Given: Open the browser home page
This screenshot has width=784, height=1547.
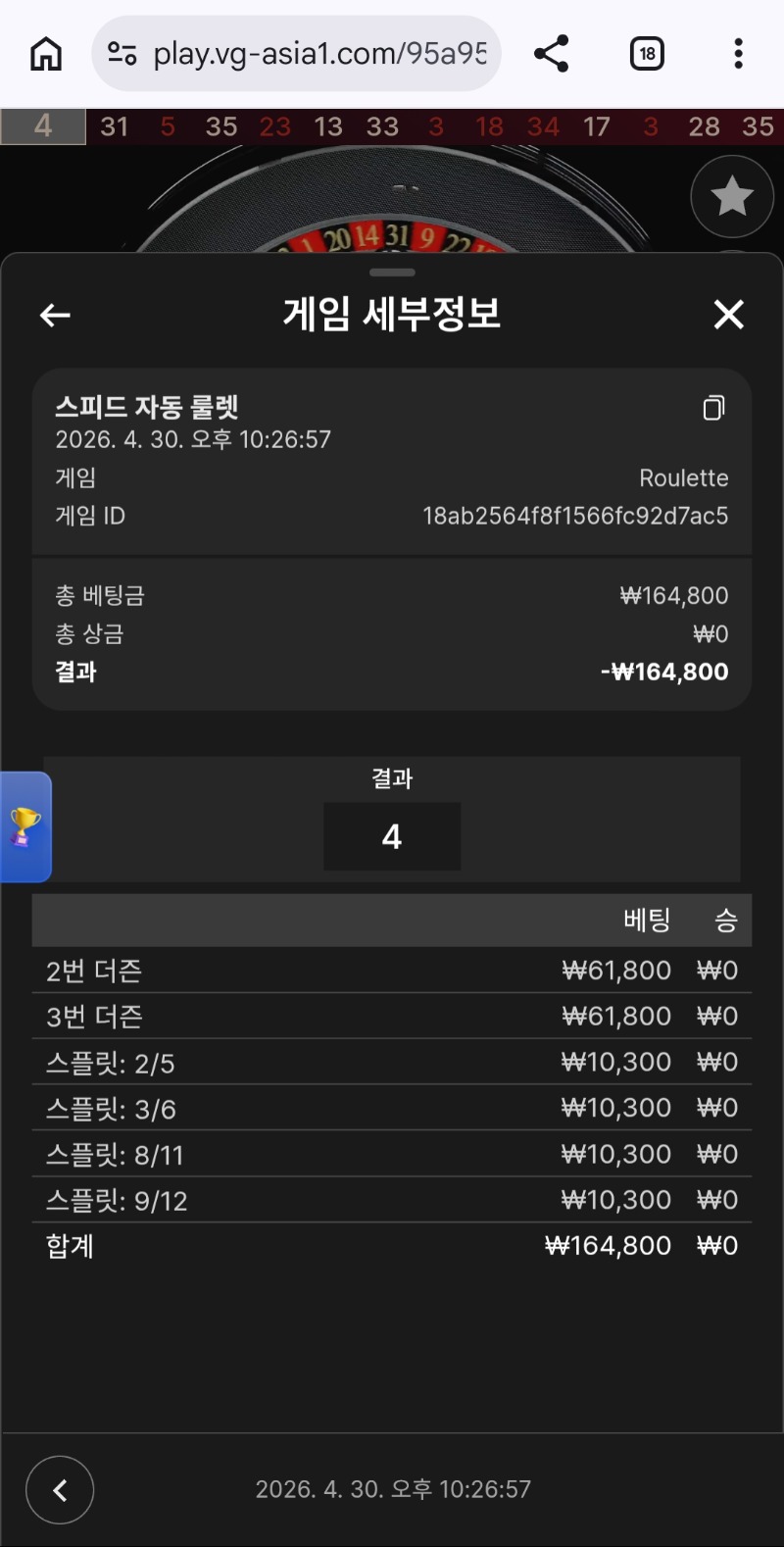Looking at the screenshot, I should [x=46, y=54].
